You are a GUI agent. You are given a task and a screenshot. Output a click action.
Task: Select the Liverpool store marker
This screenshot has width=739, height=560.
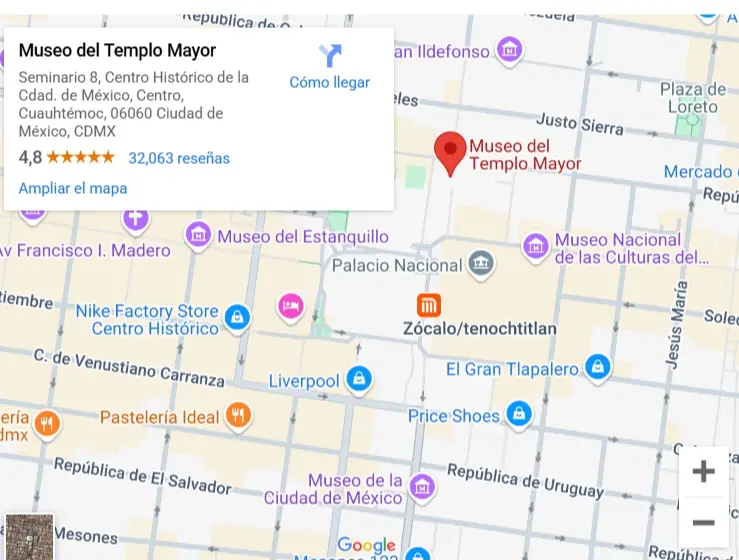[359, 380]
